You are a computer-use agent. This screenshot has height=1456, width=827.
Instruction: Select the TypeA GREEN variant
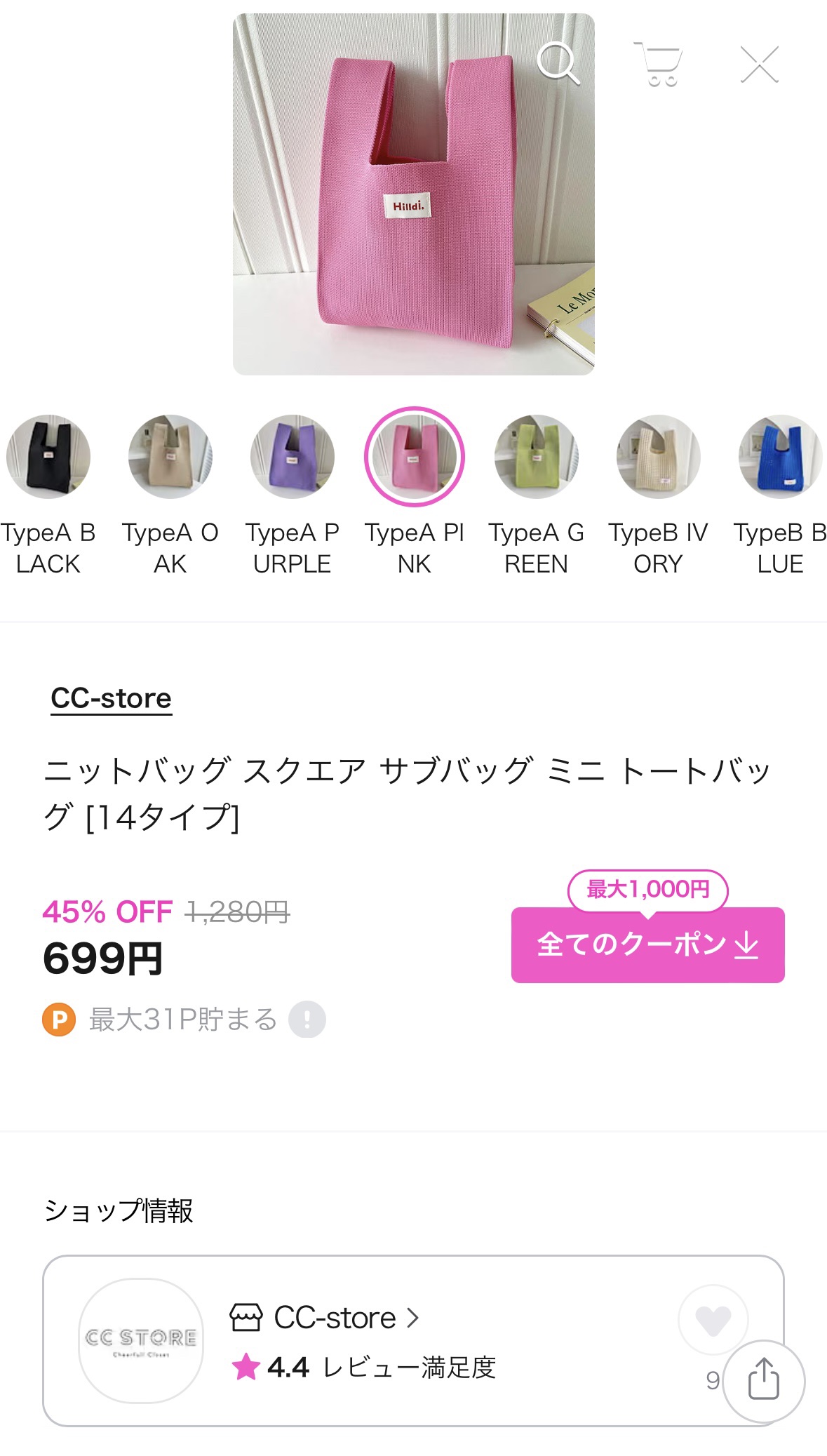pos(537,456)
